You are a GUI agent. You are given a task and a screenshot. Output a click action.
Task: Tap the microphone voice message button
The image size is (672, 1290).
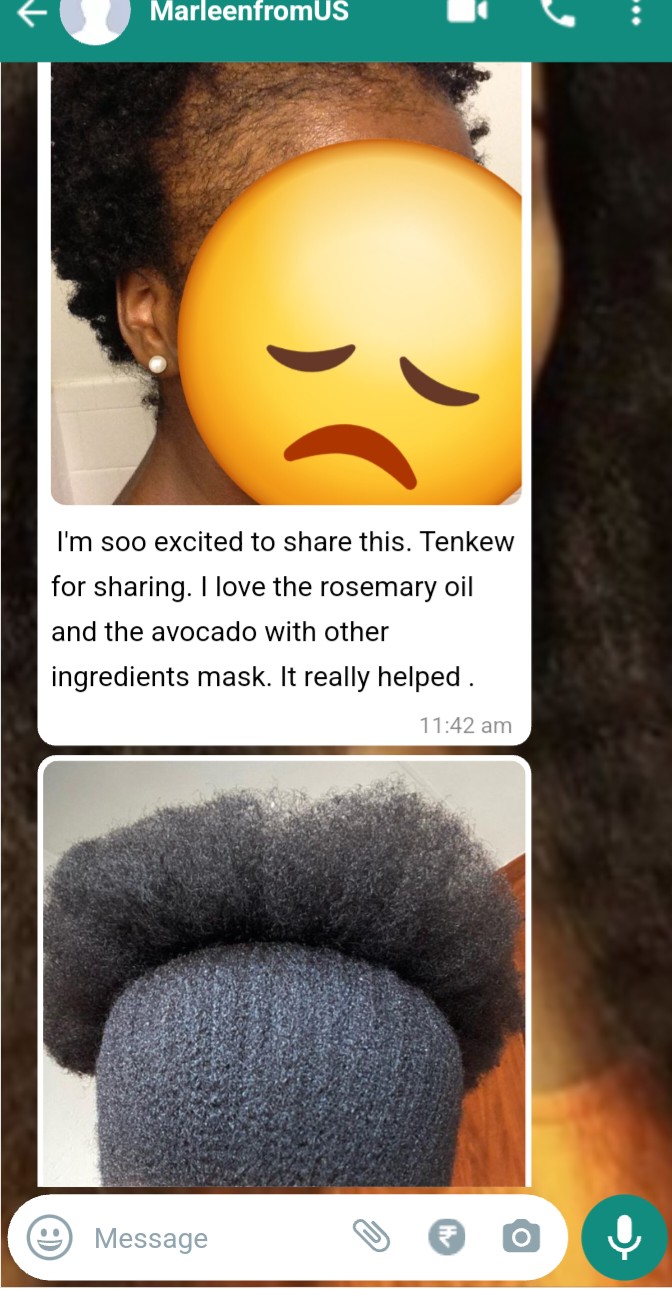pos(624,1238)
